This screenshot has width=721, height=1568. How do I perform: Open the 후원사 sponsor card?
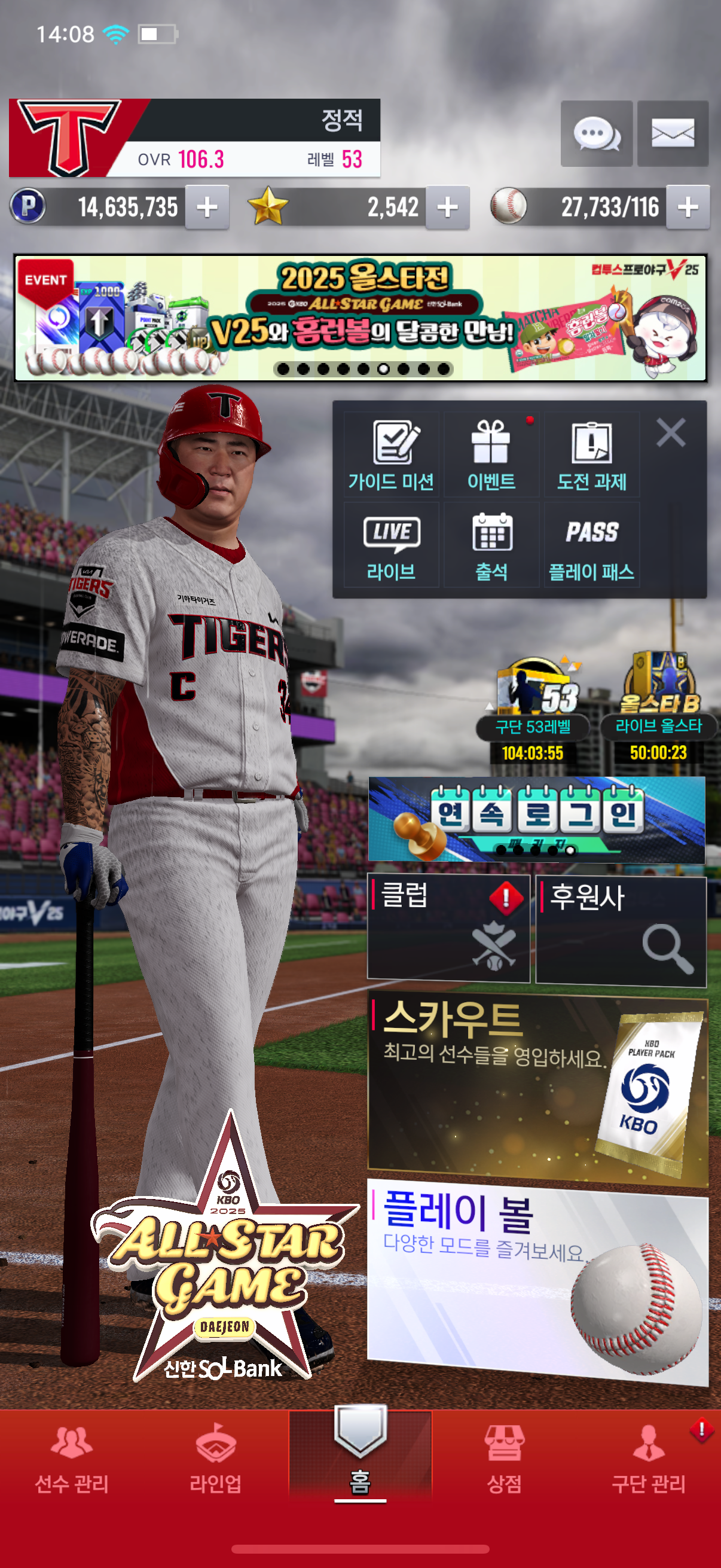coord(621,929)
